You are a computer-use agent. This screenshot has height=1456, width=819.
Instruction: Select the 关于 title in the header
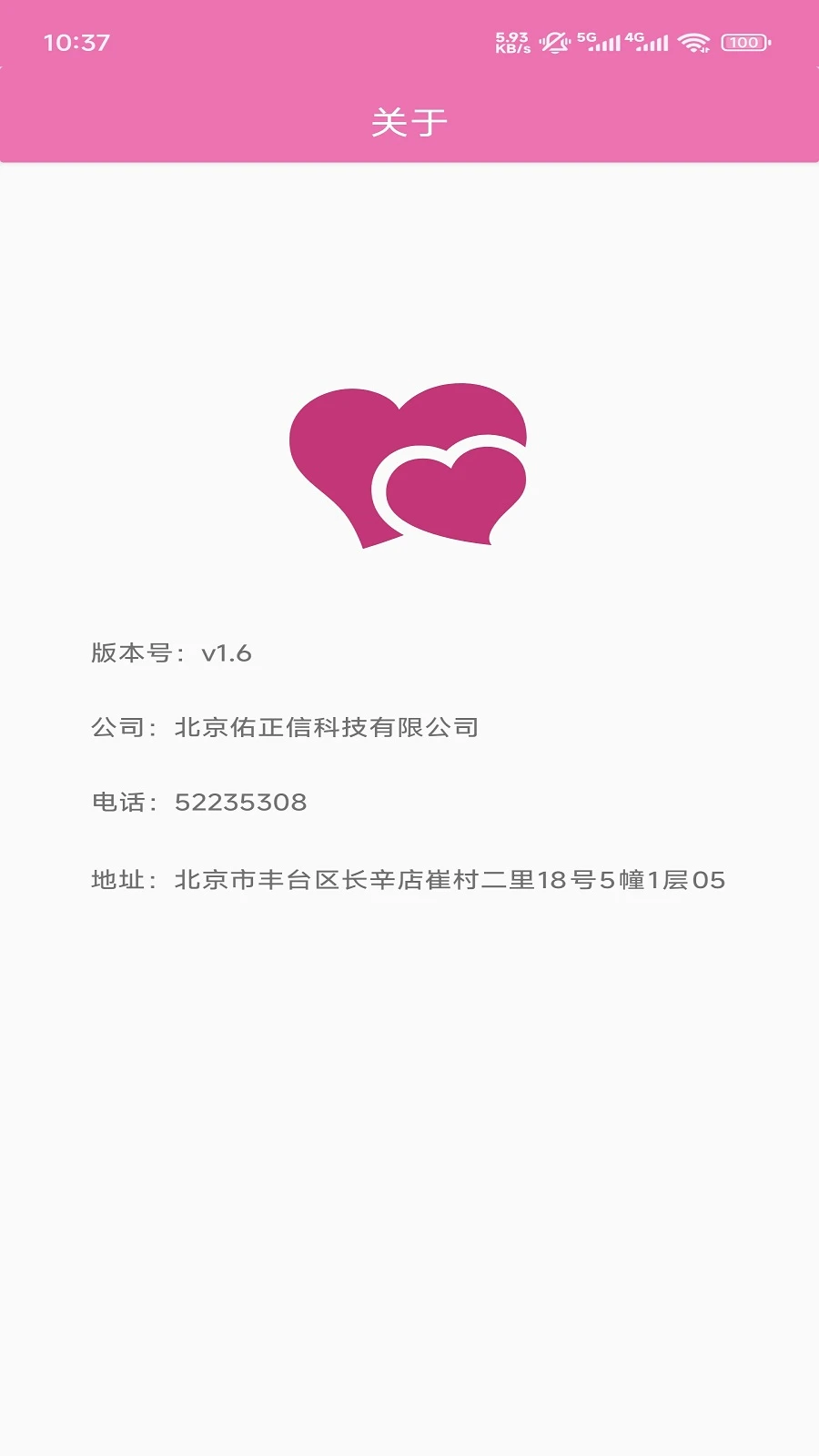(x=409, y=119)
